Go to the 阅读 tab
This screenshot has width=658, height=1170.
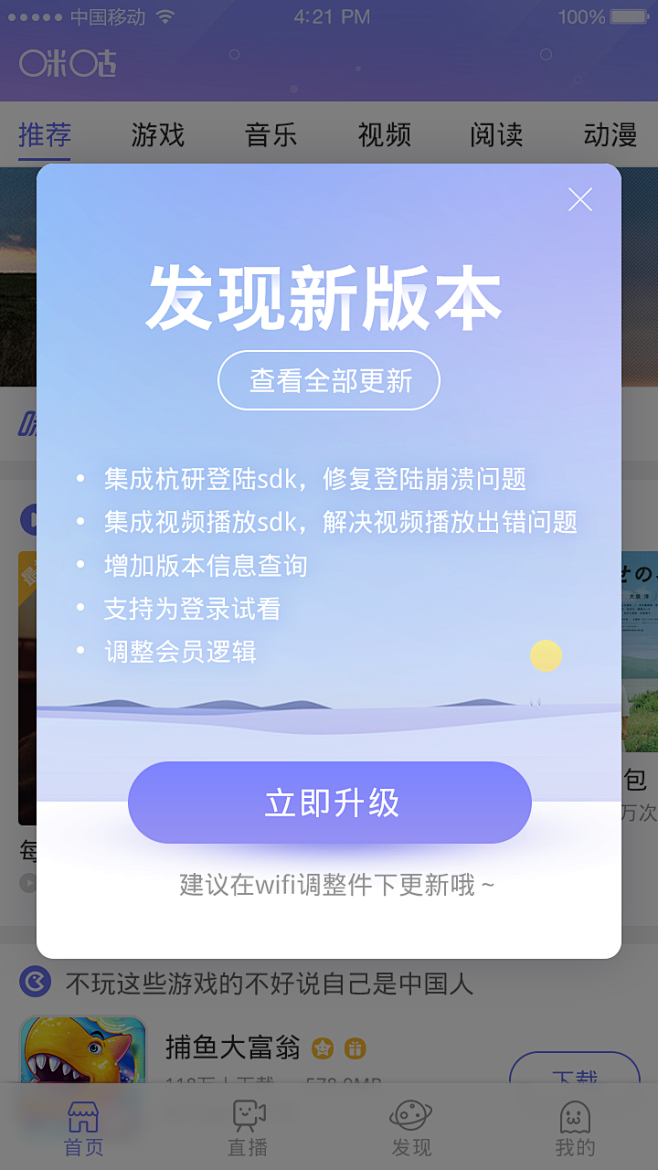[x=497, y=135]
